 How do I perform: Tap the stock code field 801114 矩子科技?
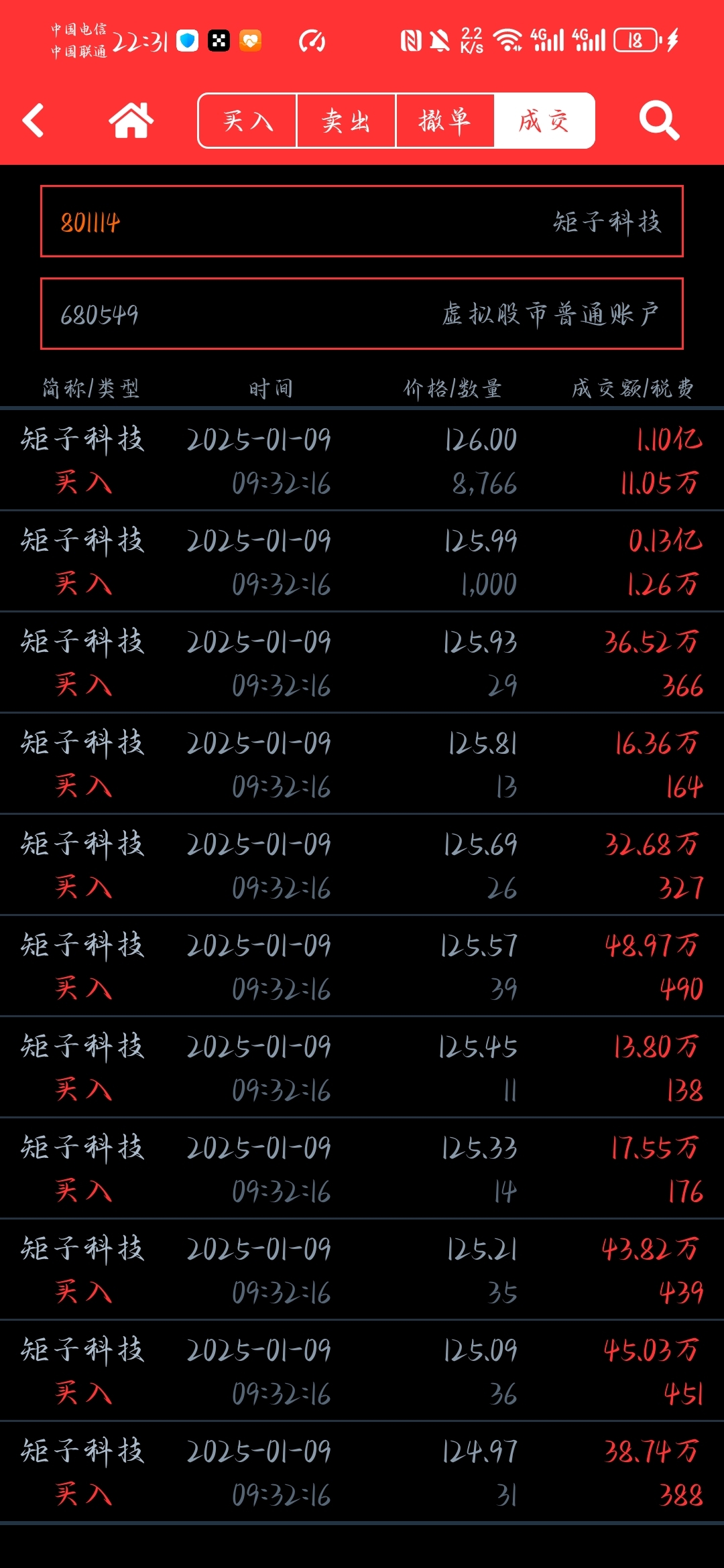coord(362,221)
